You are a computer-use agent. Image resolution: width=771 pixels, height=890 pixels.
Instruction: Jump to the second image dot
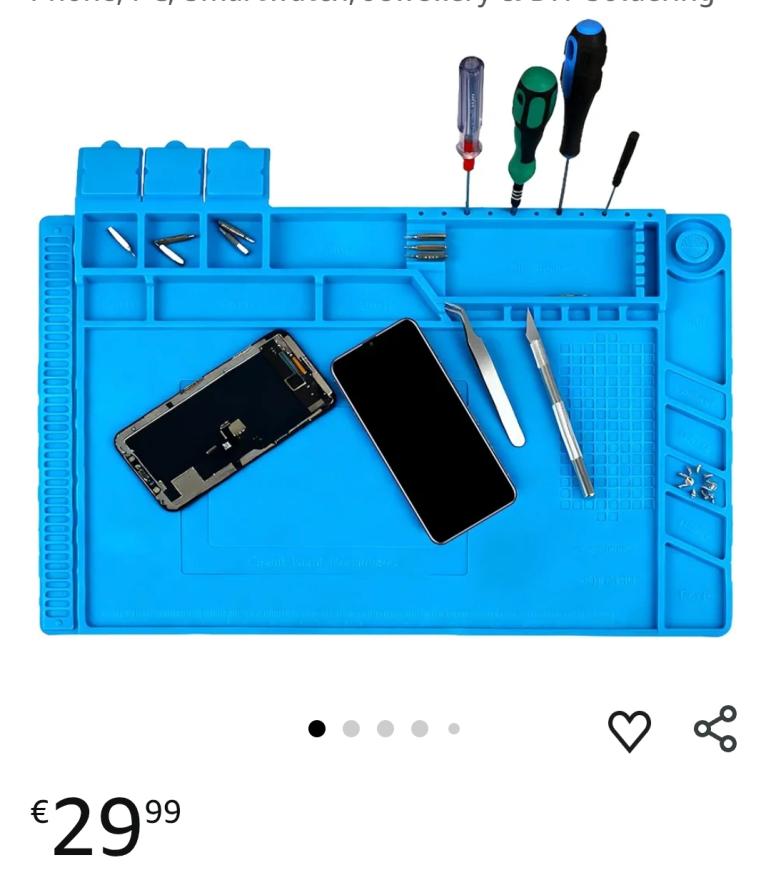point(351,729)
